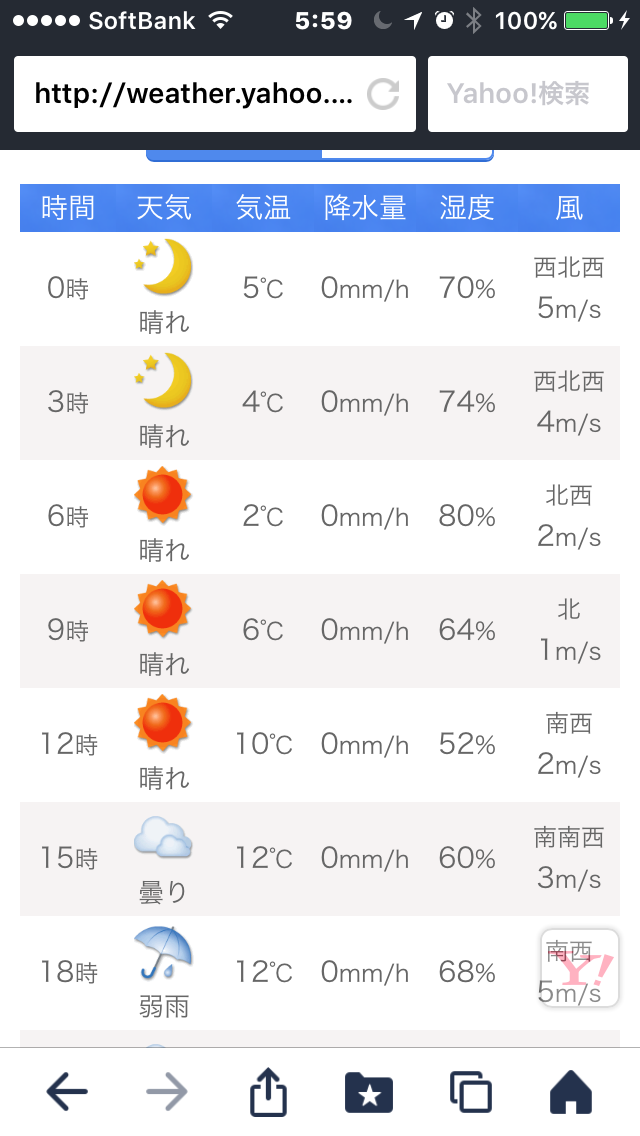The width and height of the screenshot is (640, 1136).
Task: Open the share sheet icon
Action: 268,1091
